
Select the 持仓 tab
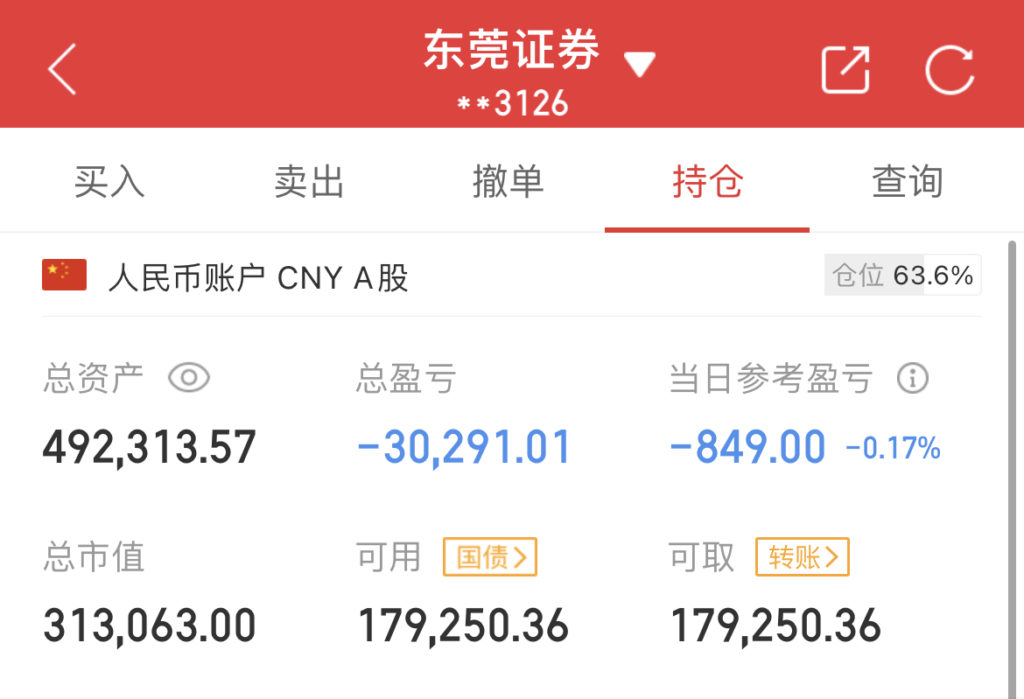tap(707, 182)
